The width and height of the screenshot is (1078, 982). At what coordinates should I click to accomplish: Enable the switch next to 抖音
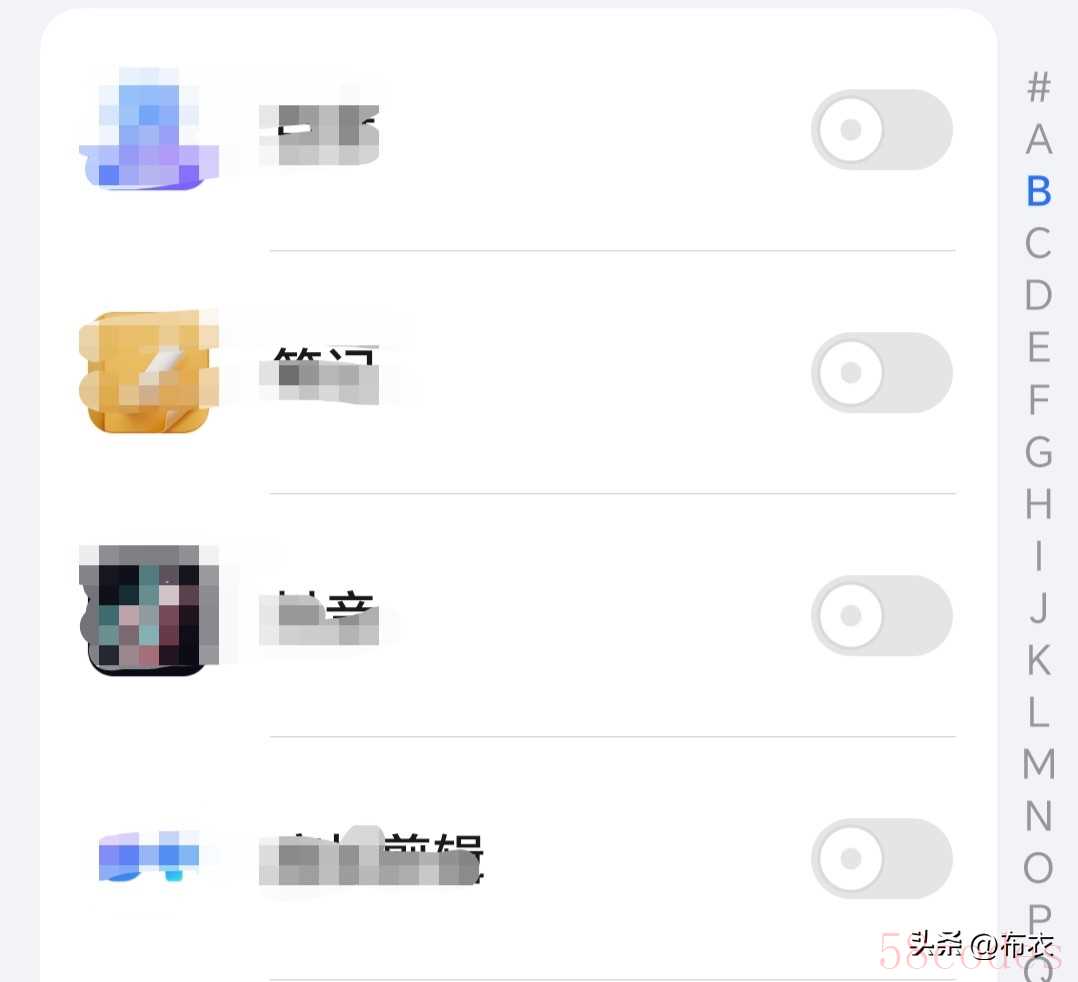pos(881,616)
